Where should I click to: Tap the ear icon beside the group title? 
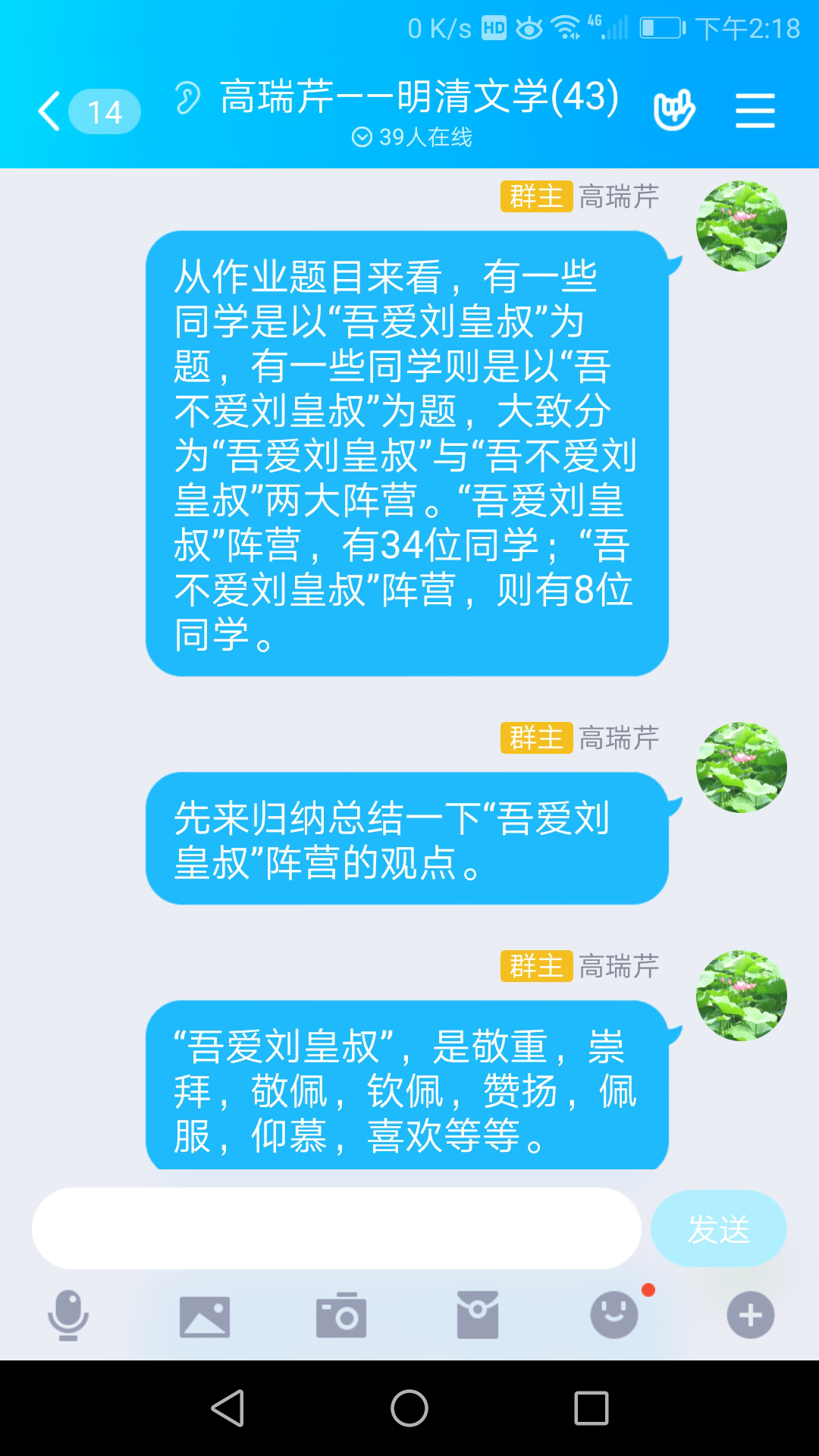coord(187,98)
